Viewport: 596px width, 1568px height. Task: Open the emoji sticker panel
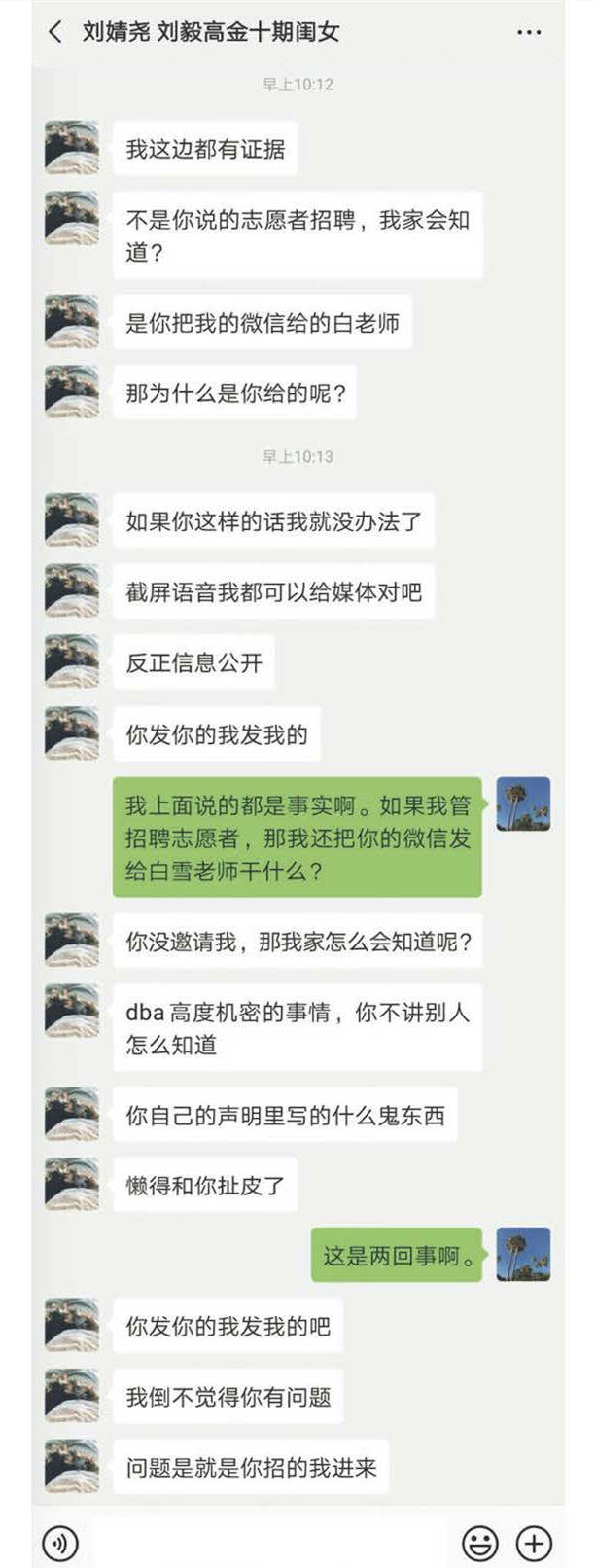pyautogui.click(x=479, y=1542)
